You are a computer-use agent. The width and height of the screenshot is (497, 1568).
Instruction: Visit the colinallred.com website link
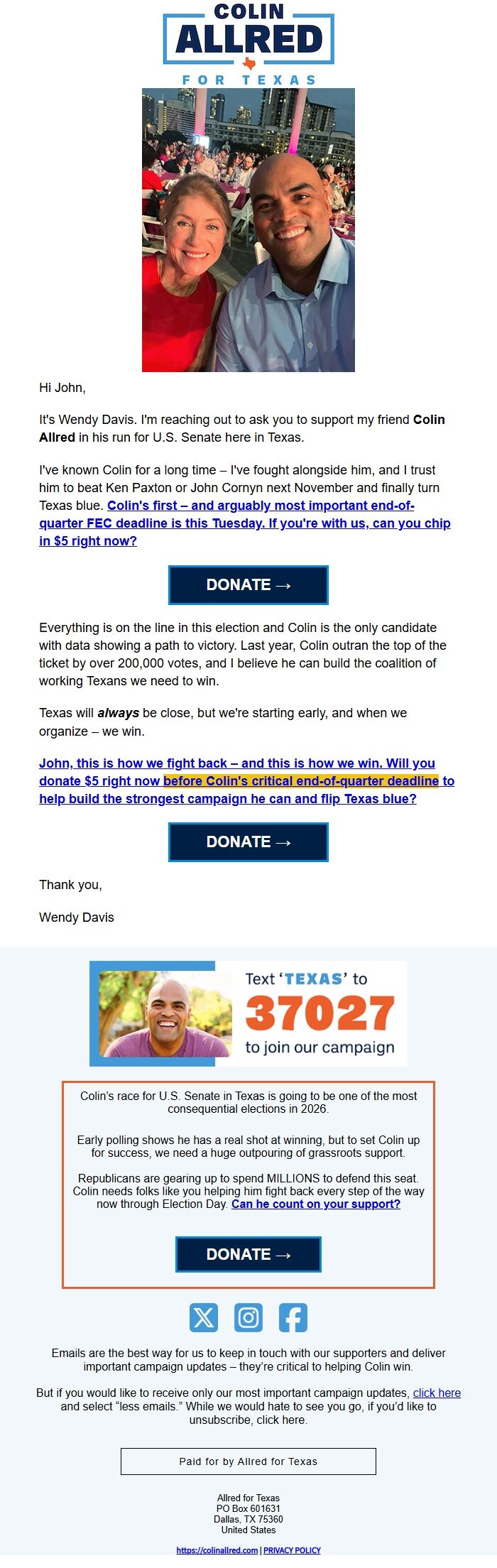tap(217, 1550)
